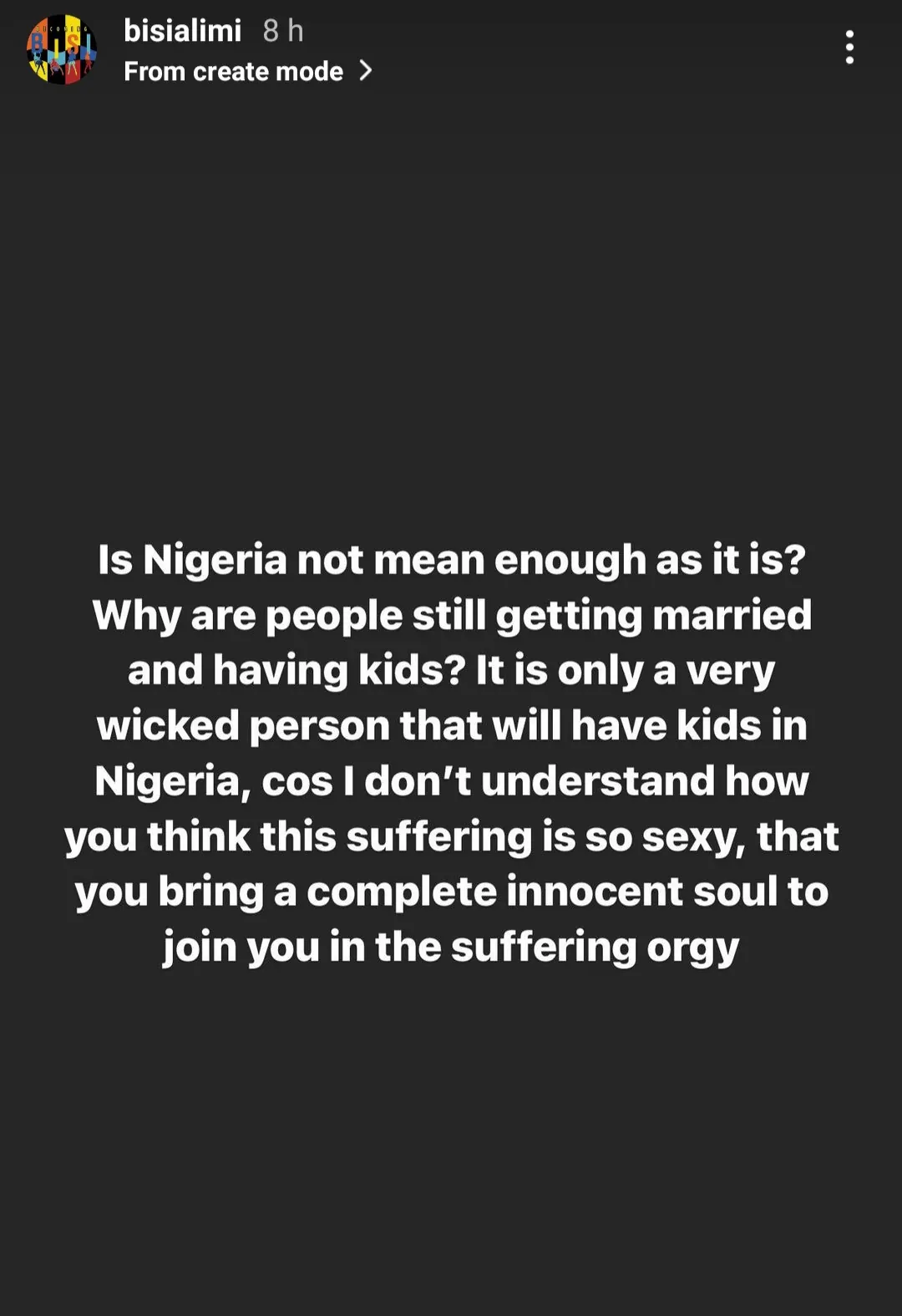Open the three-dot story options menu
The height and width of the screenshot is (1316, 902).
click(x=849, y=48)
